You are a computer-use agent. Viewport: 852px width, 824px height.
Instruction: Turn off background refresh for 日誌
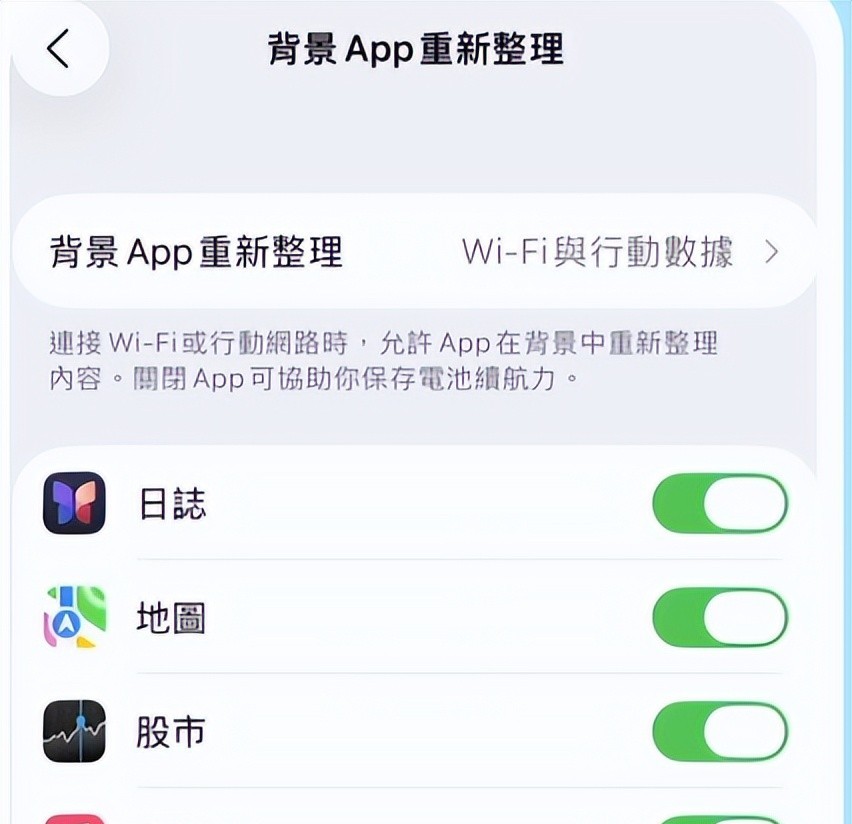point(719,504)
